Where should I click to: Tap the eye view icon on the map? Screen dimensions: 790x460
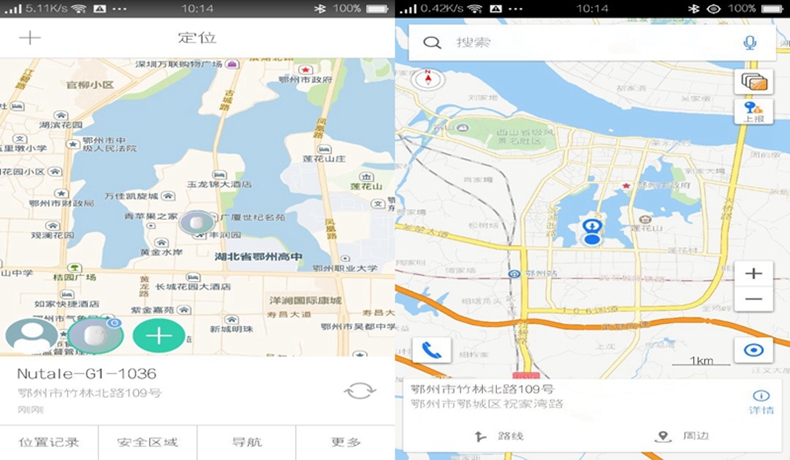point(754,351)
